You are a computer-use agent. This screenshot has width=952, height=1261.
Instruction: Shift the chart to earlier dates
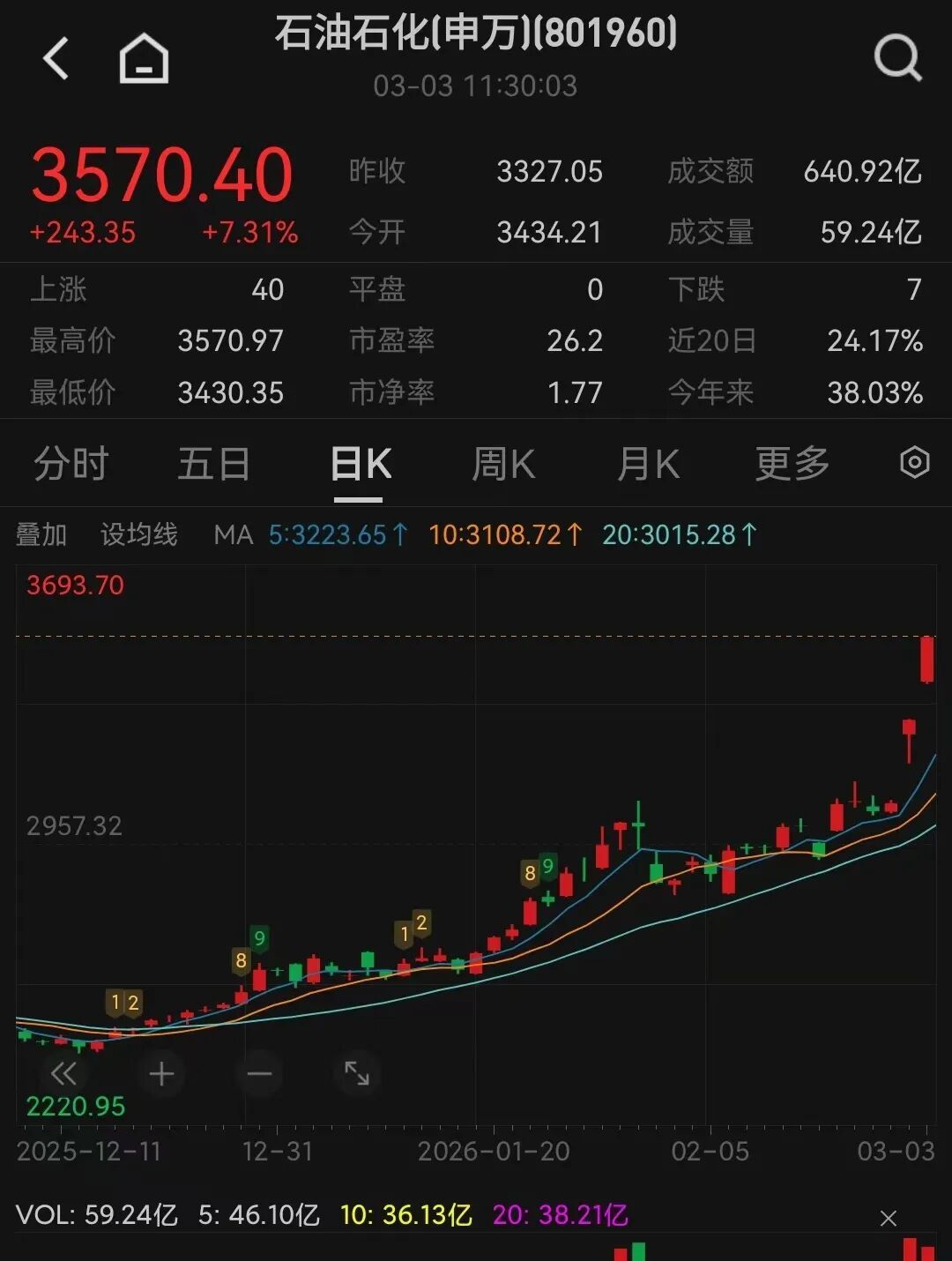(63, 1073)
